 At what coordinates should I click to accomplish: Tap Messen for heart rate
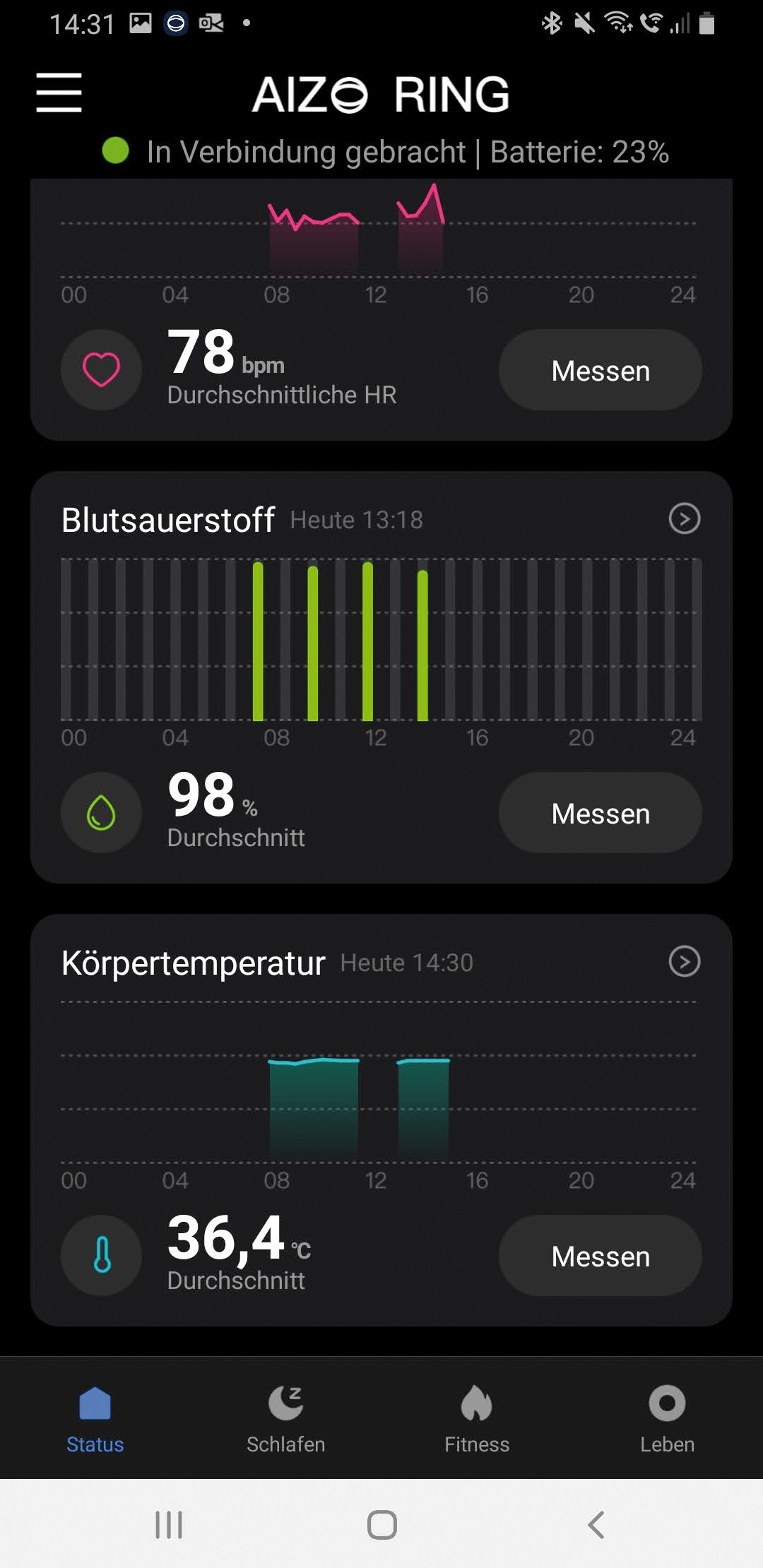600,371
